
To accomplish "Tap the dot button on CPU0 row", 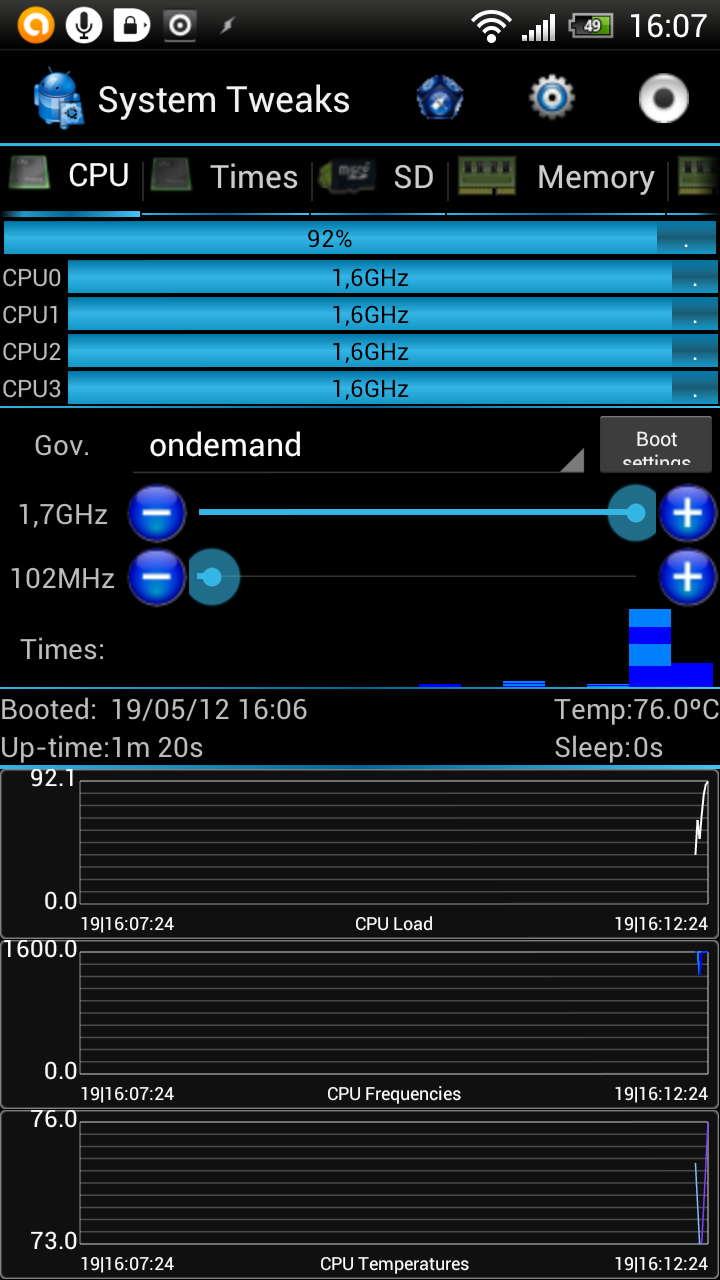I will point(695,278).
